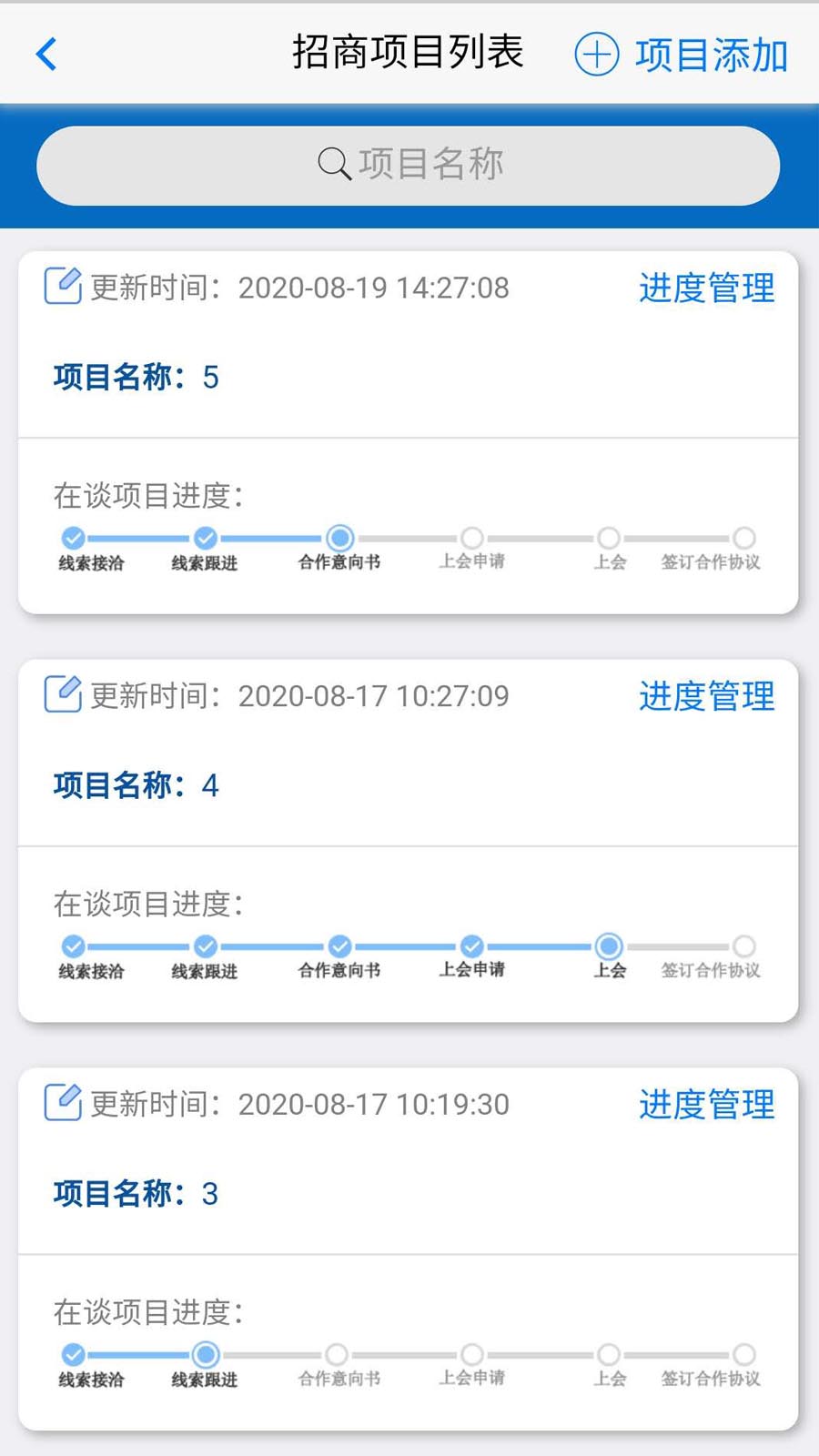Tap 项目添加 to add a project
This screenshot has height=1456, width=819.
coord(682,55)
